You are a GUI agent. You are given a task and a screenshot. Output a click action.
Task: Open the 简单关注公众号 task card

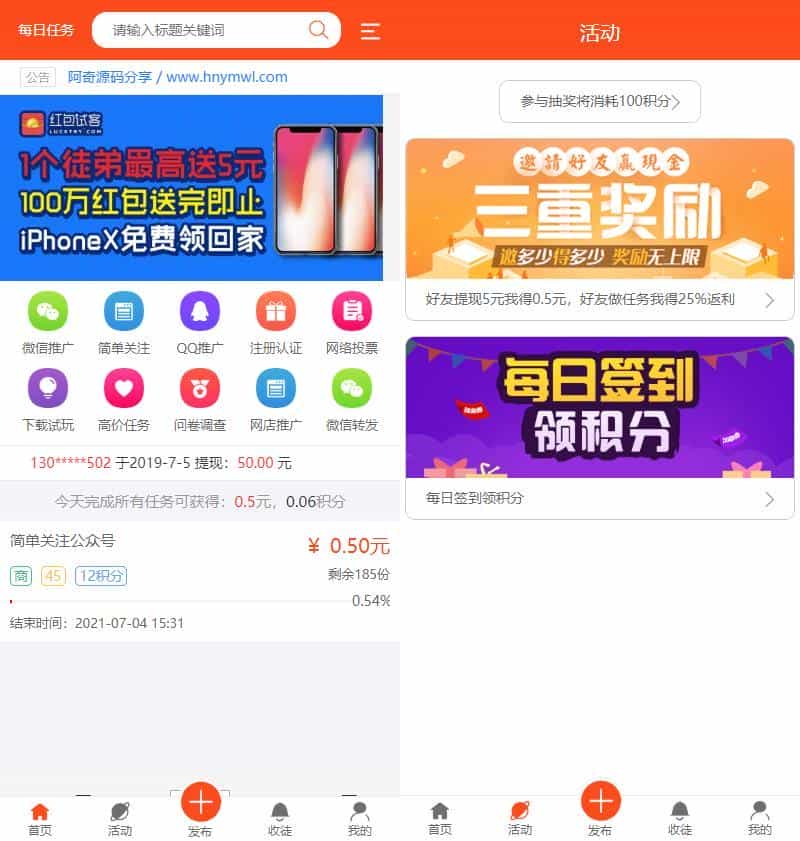click(200, 581)
